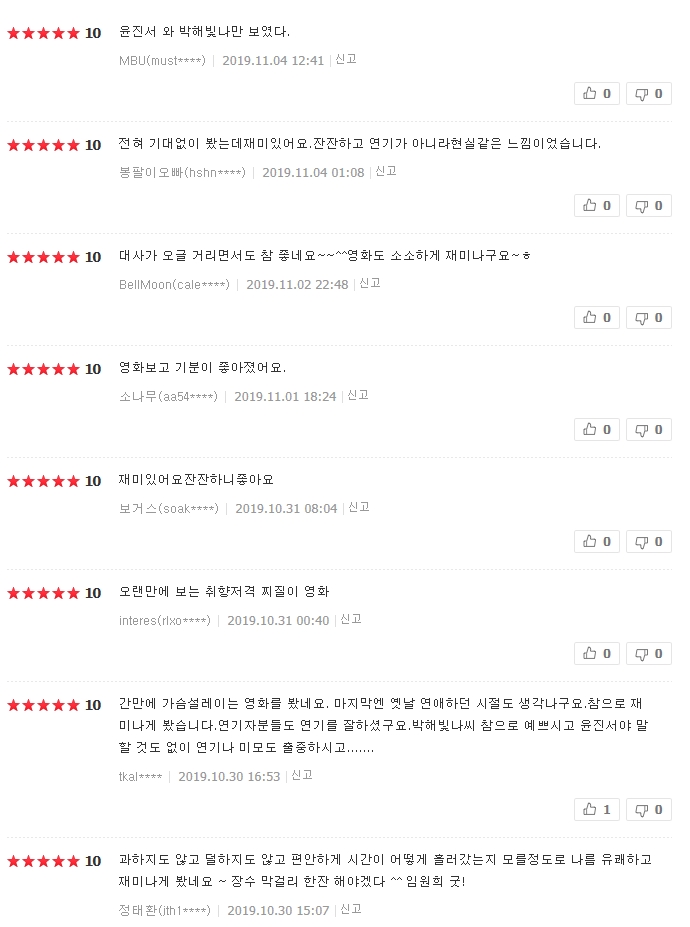This screenshot has height=927, width=690.
Task: Report the review by MBU(must****)
Action: (346, 60)
